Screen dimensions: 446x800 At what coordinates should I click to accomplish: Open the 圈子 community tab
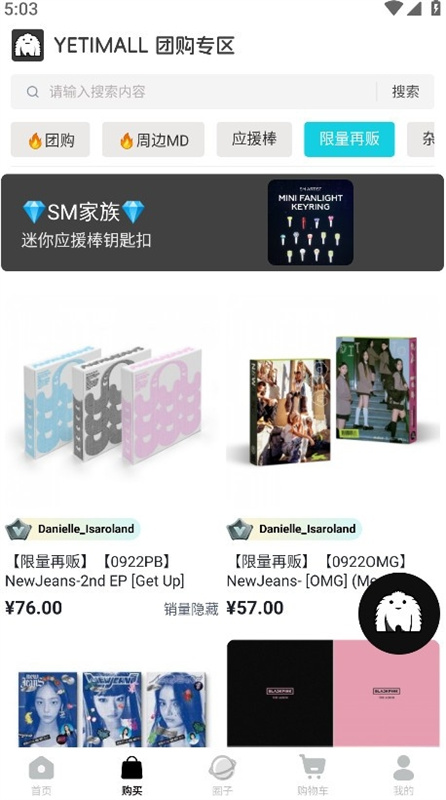point(222,776)
